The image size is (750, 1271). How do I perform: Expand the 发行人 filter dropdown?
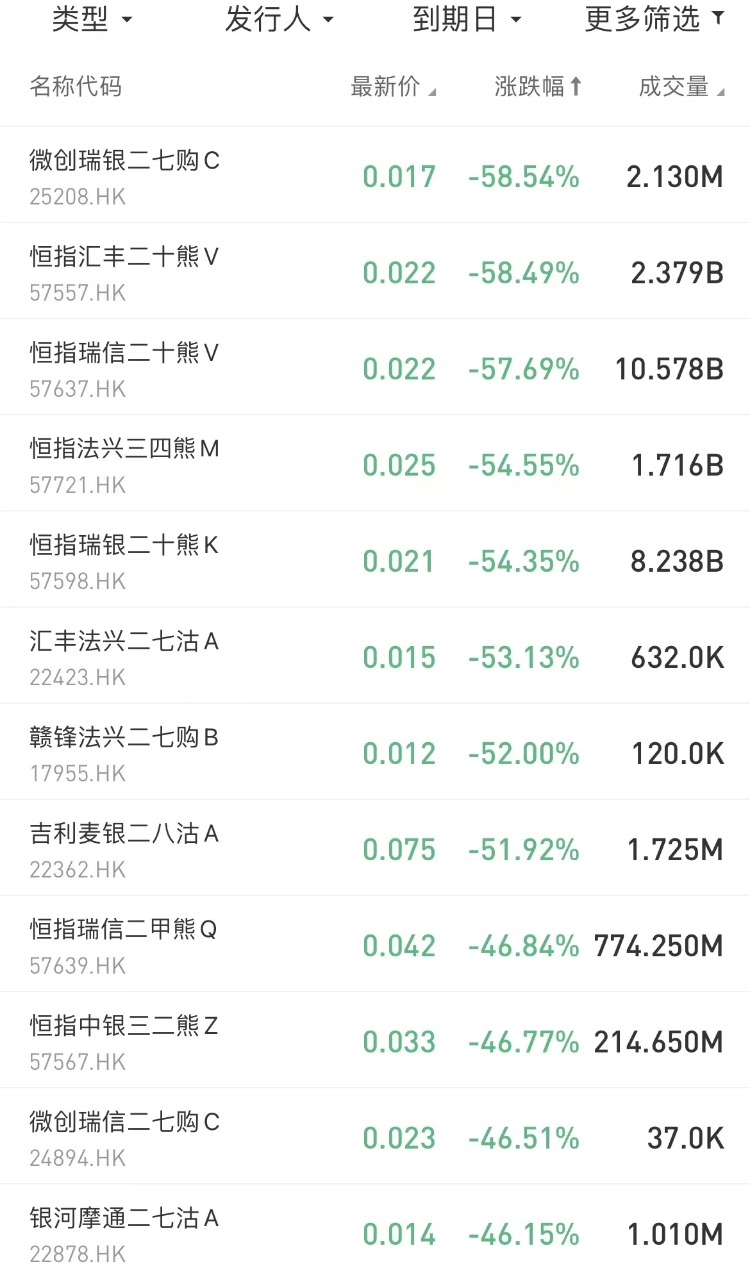(x=279, y=19)
